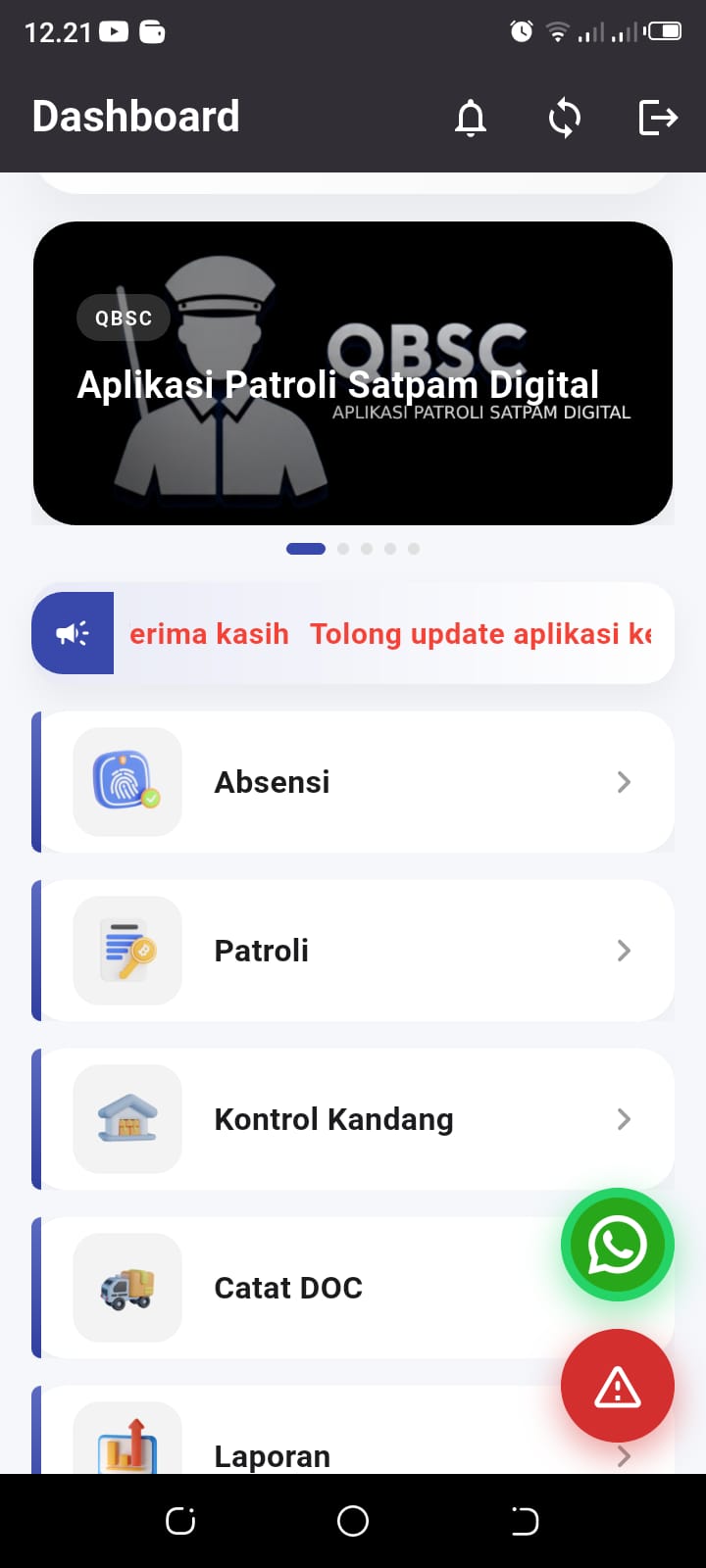Screen dimensions: 706x1568
Task: Open the Absensi menu
Action: click(x=353, y=782)
